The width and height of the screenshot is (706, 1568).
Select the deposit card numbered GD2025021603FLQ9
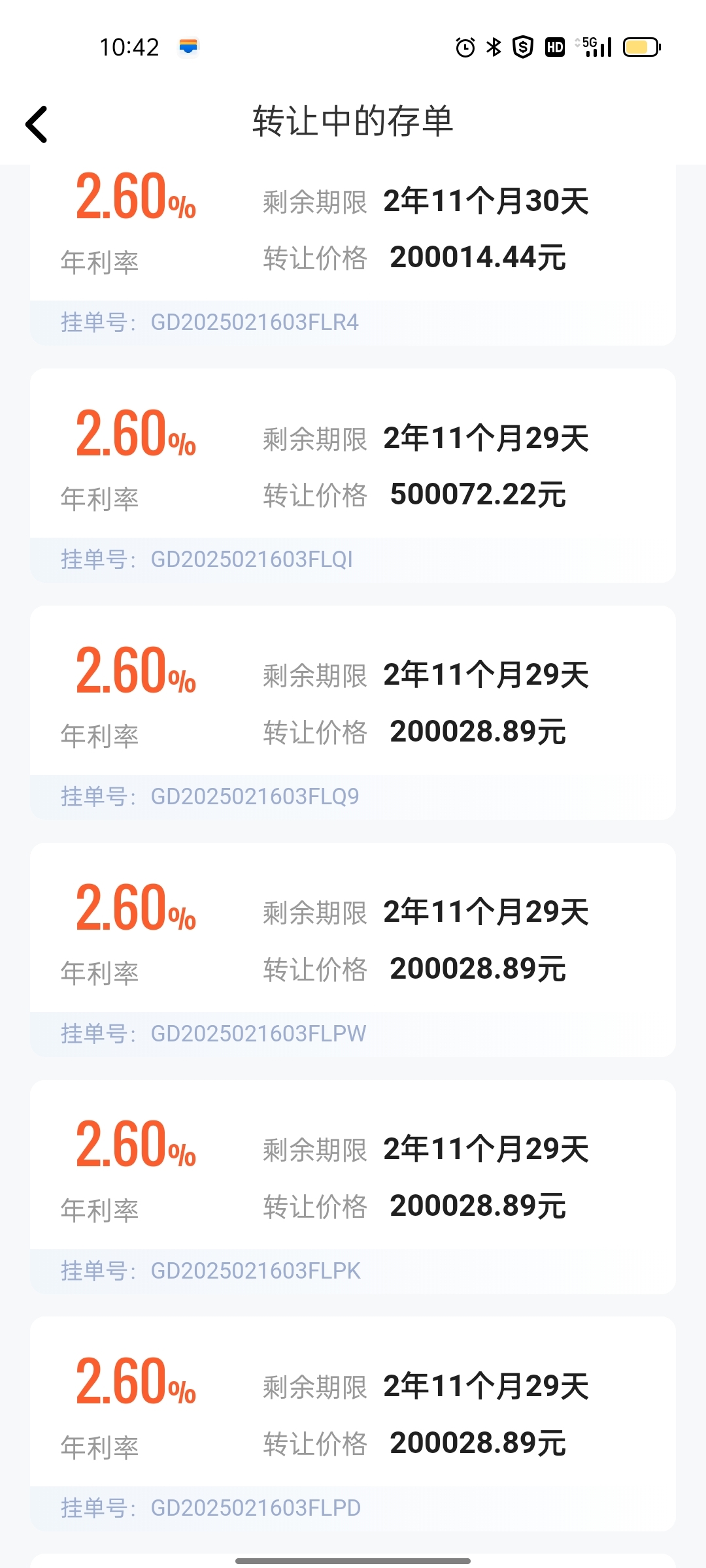point(353,713)
